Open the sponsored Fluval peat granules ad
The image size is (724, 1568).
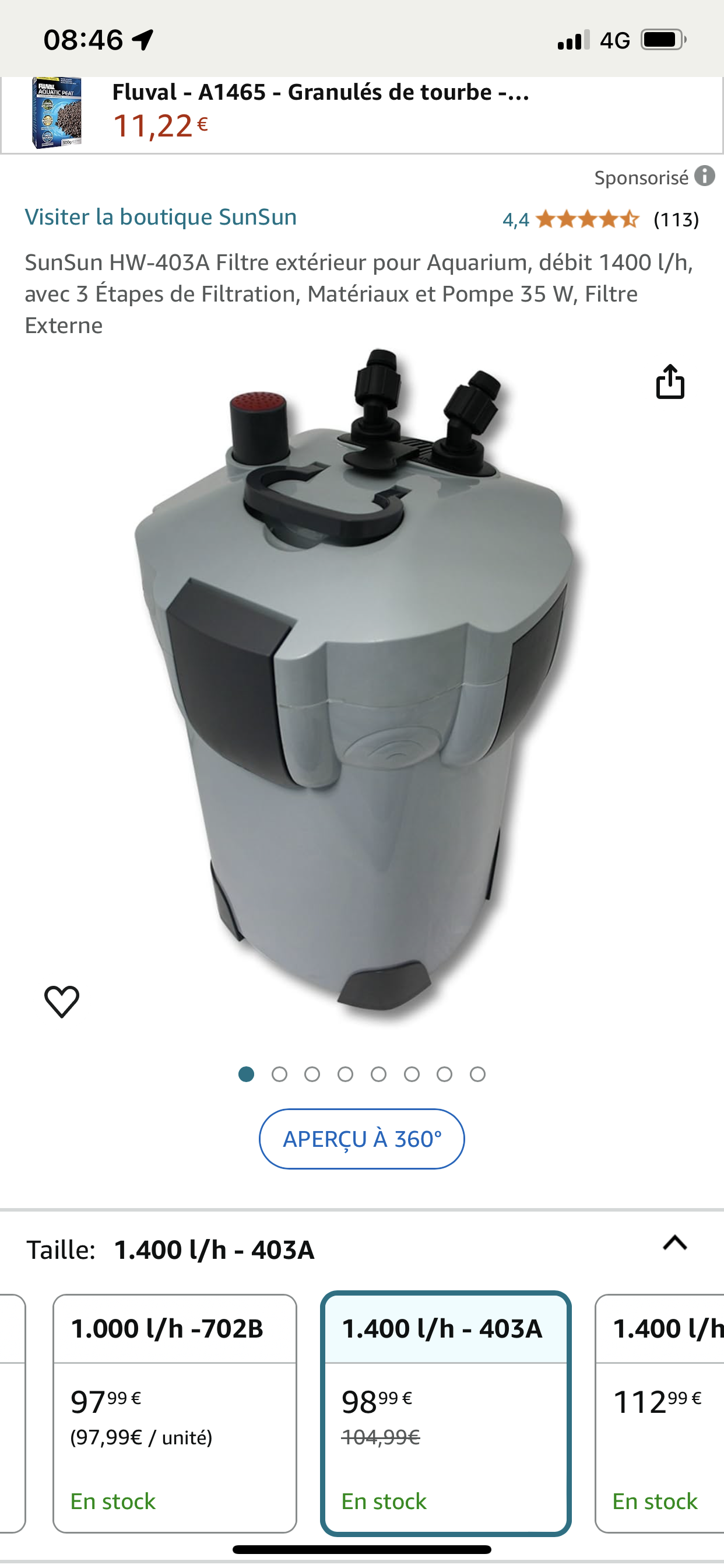pos(321,113)
